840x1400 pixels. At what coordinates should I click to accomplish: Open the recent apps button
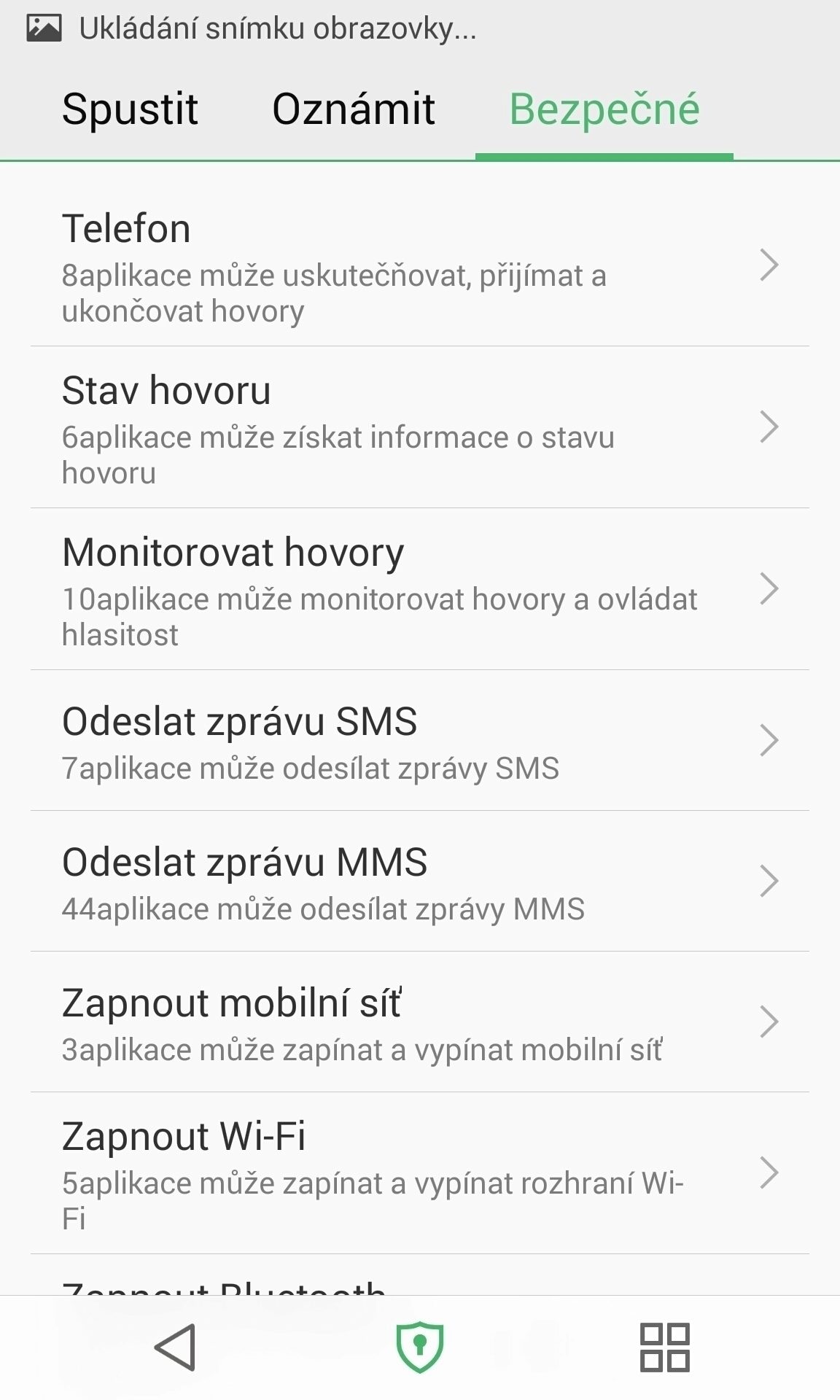coord(664,1347)
